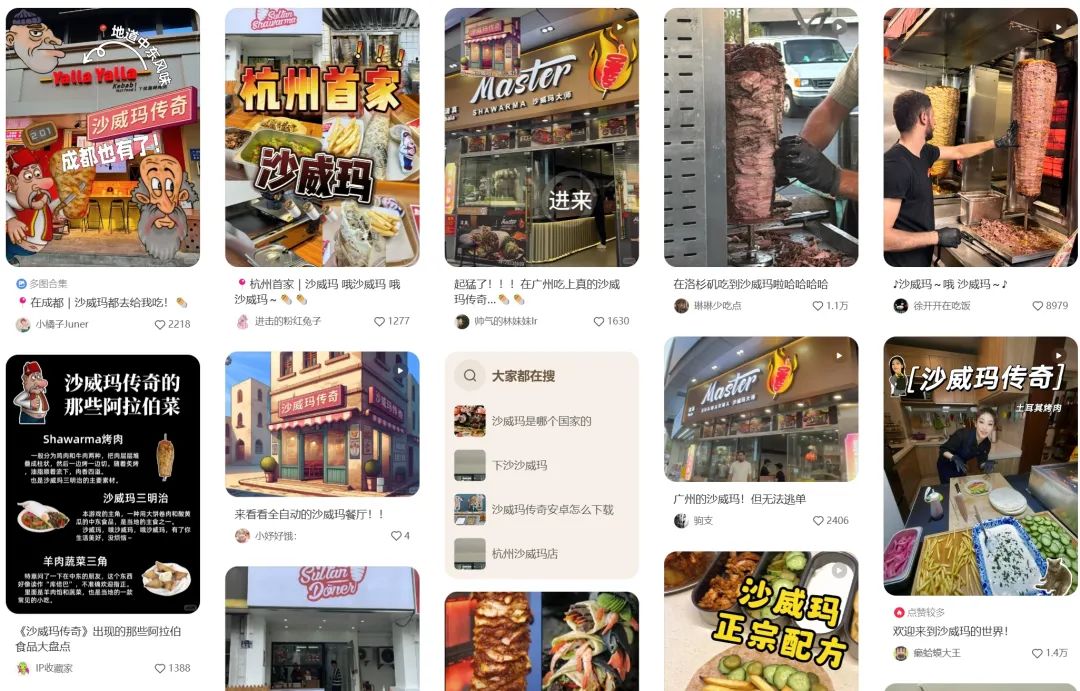Open the Master Shawarma 广州 video post

click(x=541, y=138)
